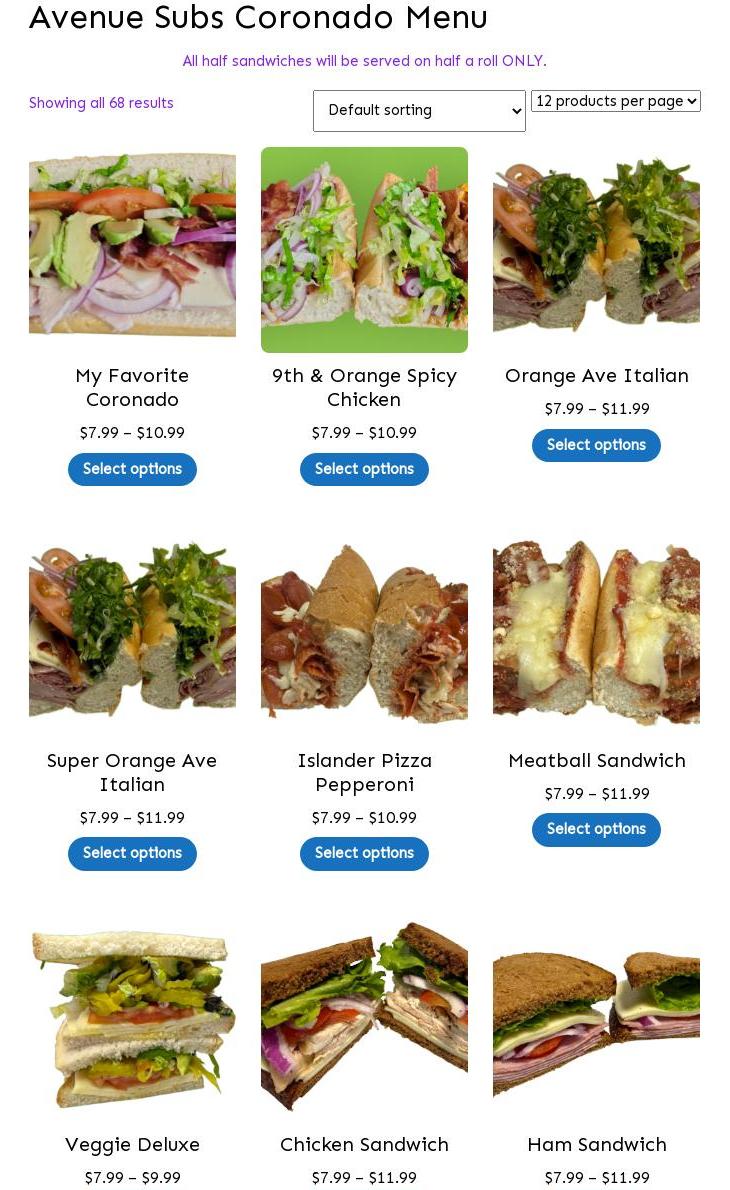730x1190 pixels.
Task: Follow the Chicken Sandwich title link
Action: (364, 1144)
